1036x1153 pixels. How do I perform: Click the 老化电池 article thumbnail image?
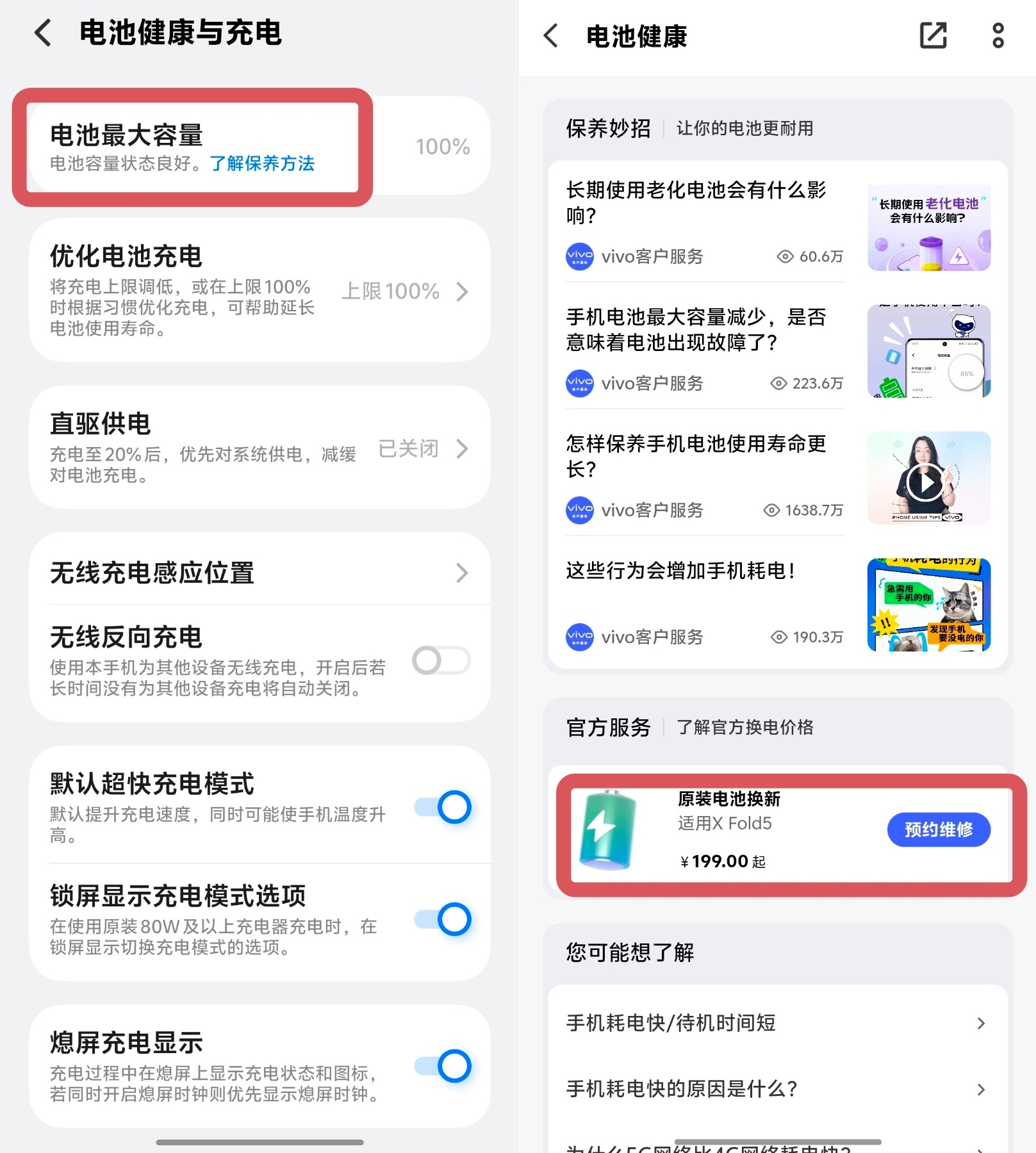[928, 225]
